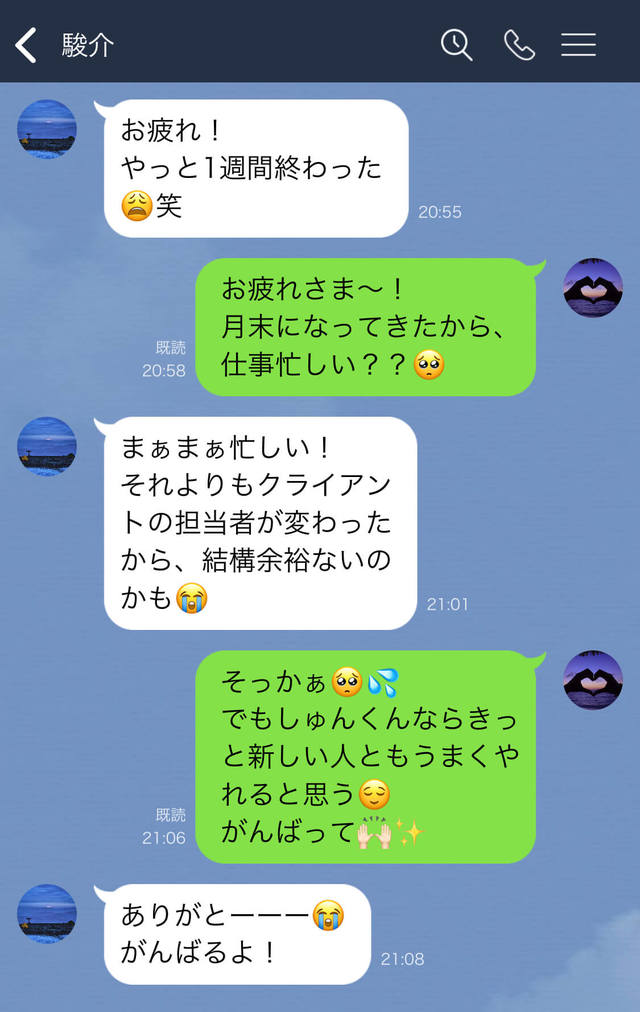This screenshot has width=640, height=1012.
Task: Search messages in this chat
Action: tap(456, 45)
